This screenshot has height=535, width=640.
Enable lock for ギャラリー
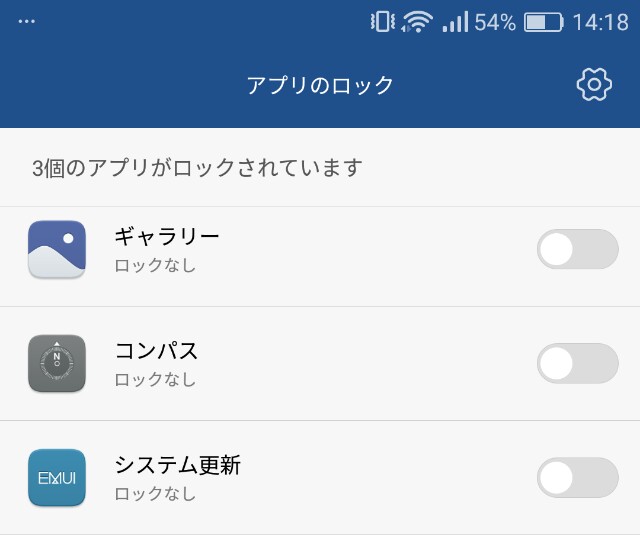(x=577, y=249)
